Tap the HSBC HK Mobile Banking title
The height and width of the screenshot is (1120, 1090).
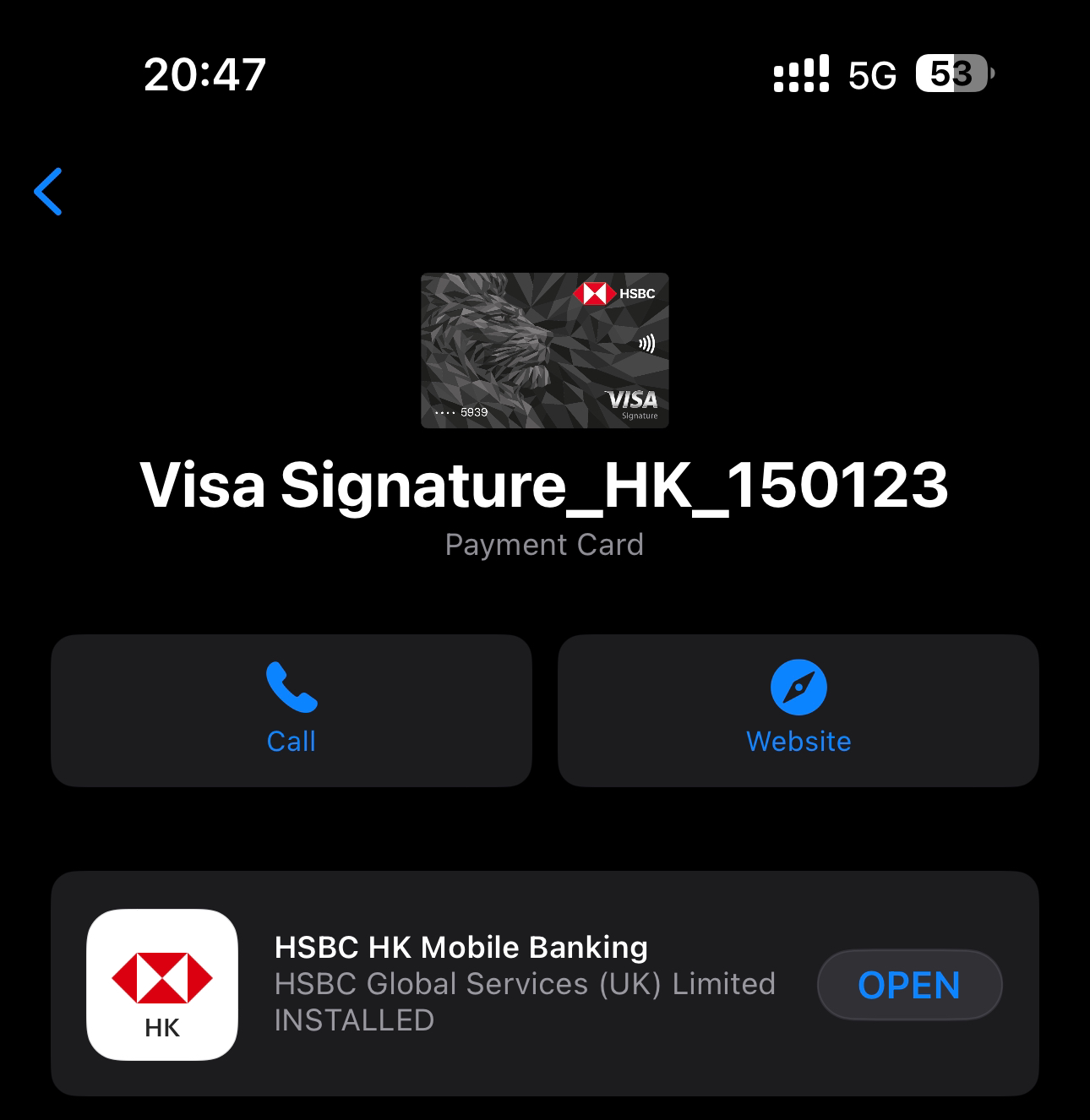pos(459,947)
